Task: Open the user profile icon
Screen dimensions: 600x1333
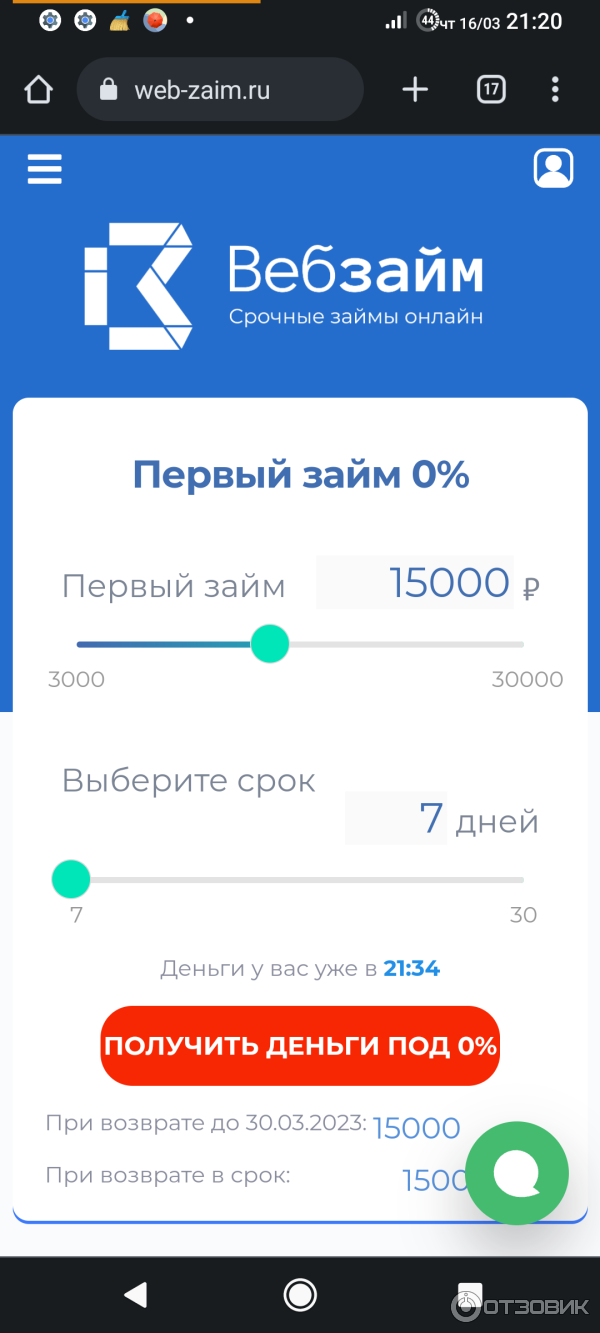Action: click(553, 168)
